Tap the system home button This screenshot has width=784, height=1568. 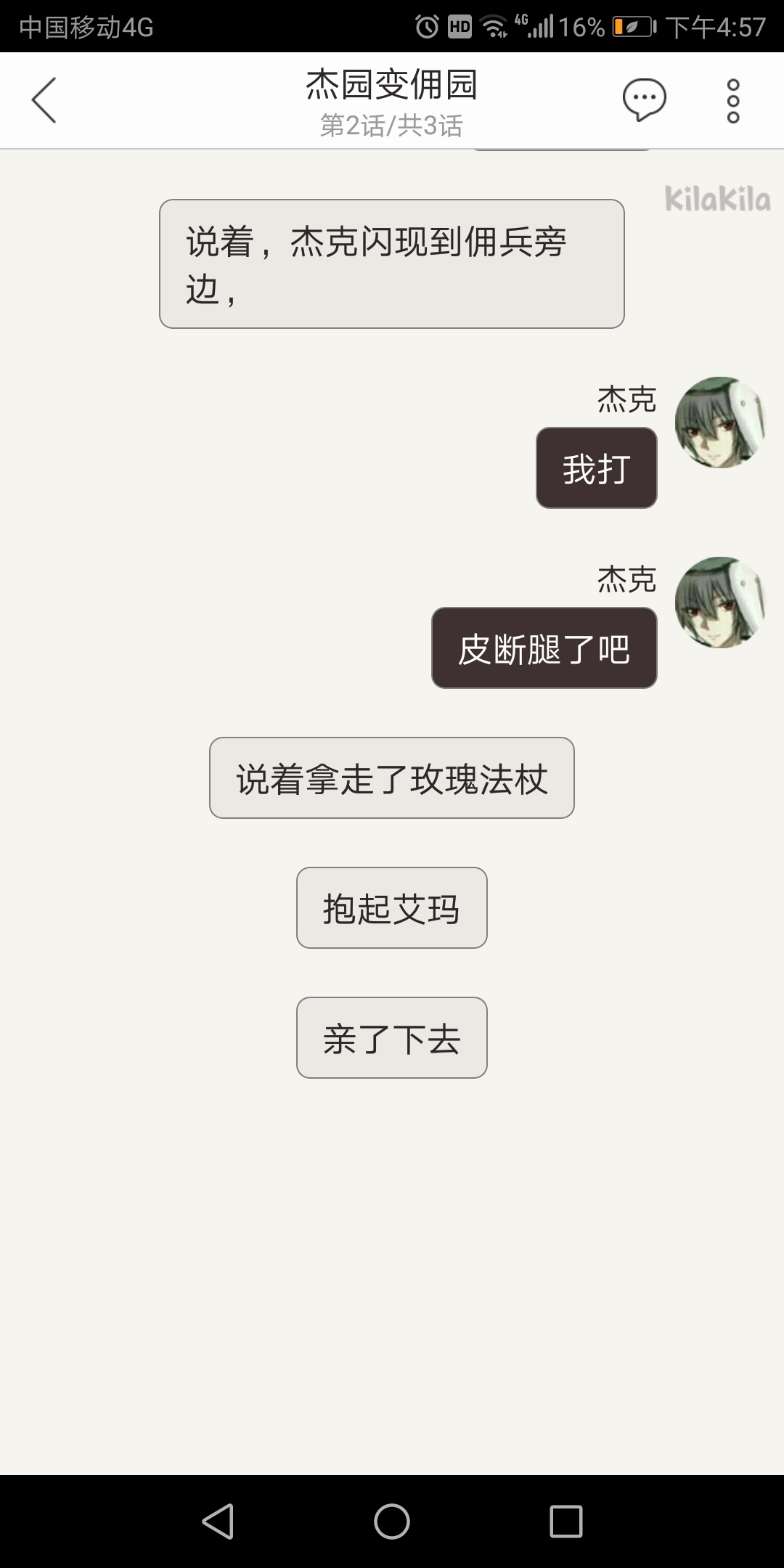(x=392, y=1521)
